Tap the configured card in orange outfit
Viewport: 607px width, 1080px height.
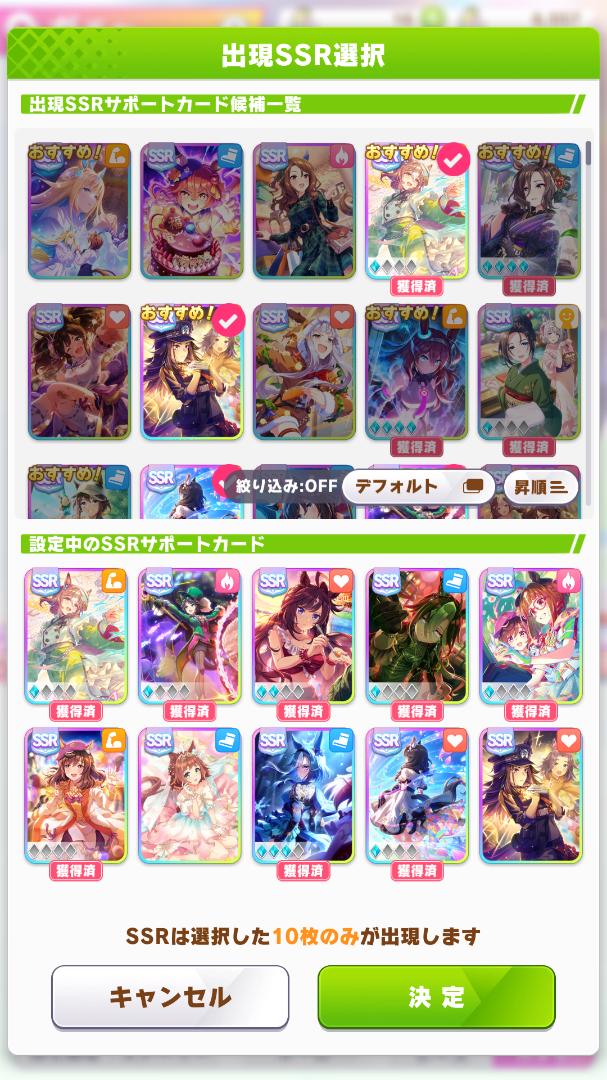click(77, 796)
